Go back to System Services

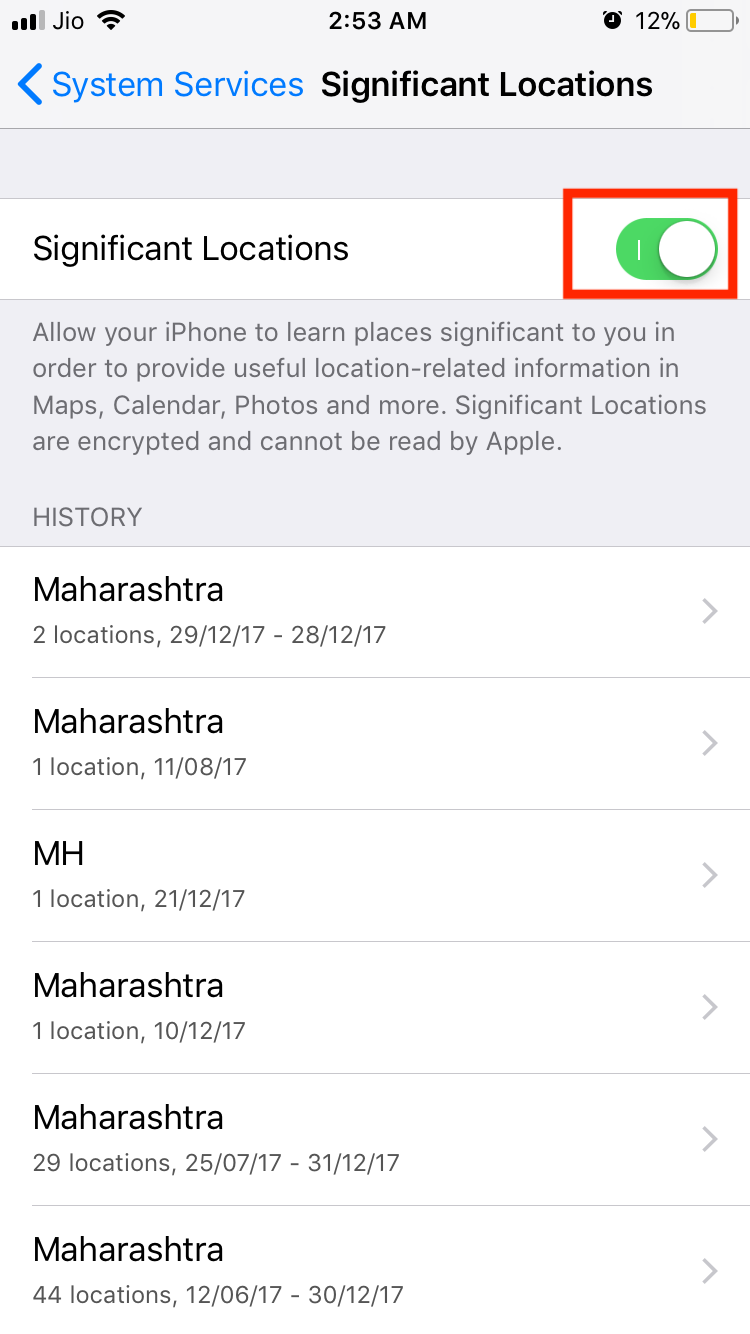click(x=160, y=85)
